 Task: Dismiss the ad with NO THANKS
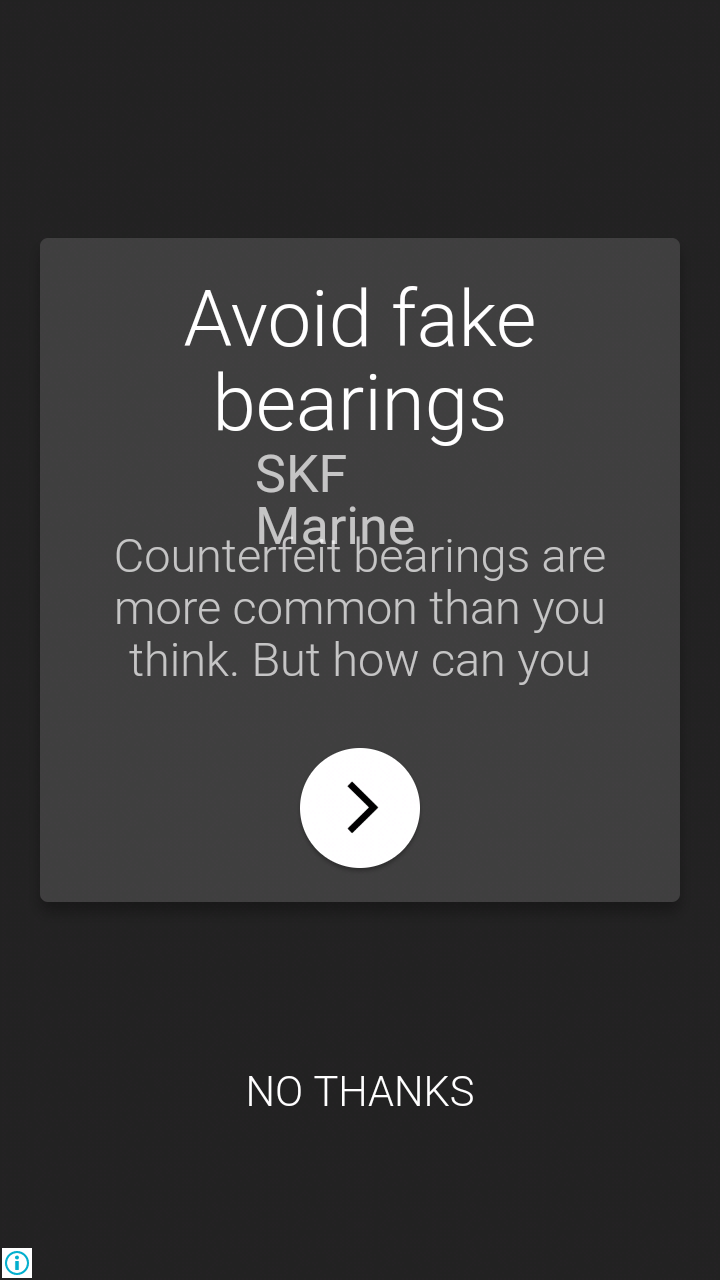click(x=360, y=1091)
